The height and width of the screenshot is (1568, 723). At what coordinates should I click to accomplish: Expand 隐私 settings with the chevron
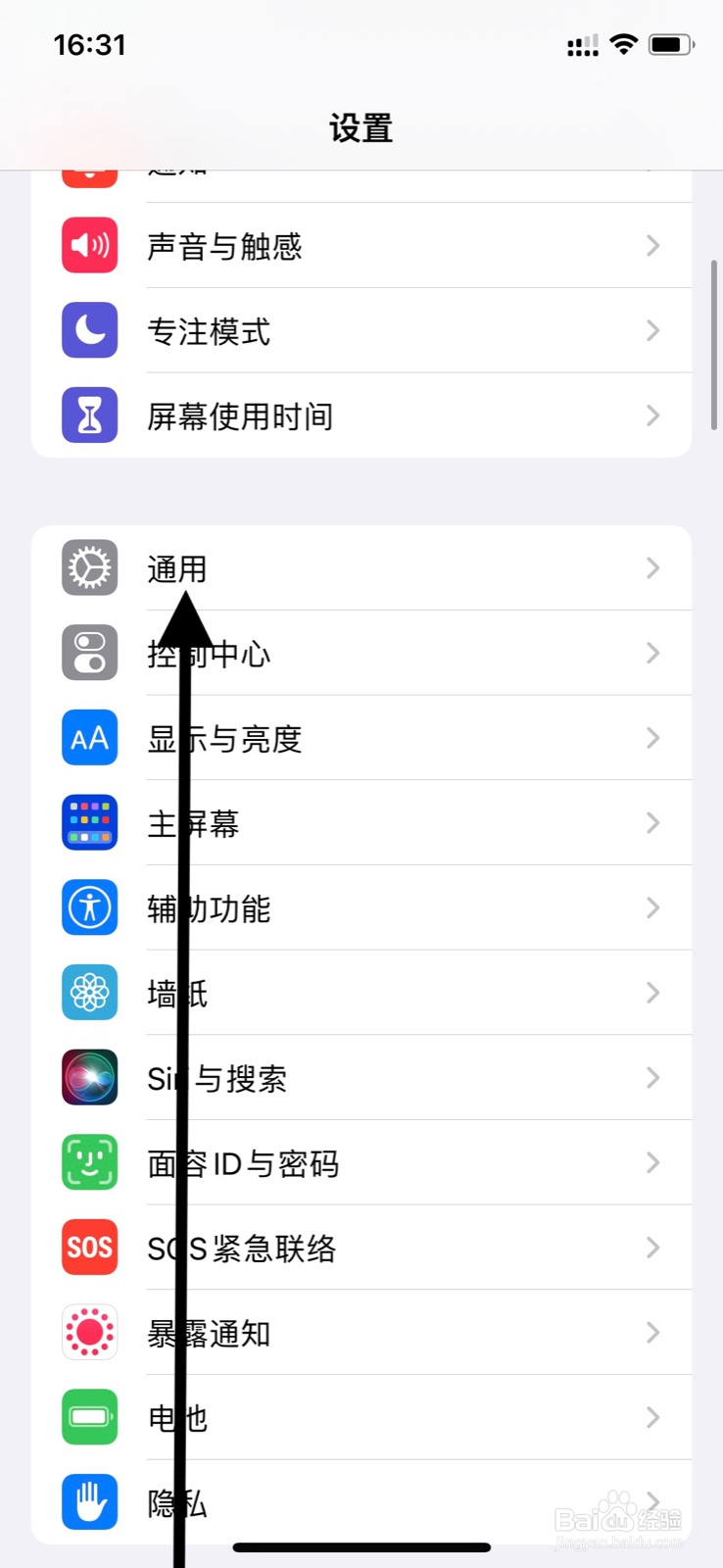[652, 1501]
